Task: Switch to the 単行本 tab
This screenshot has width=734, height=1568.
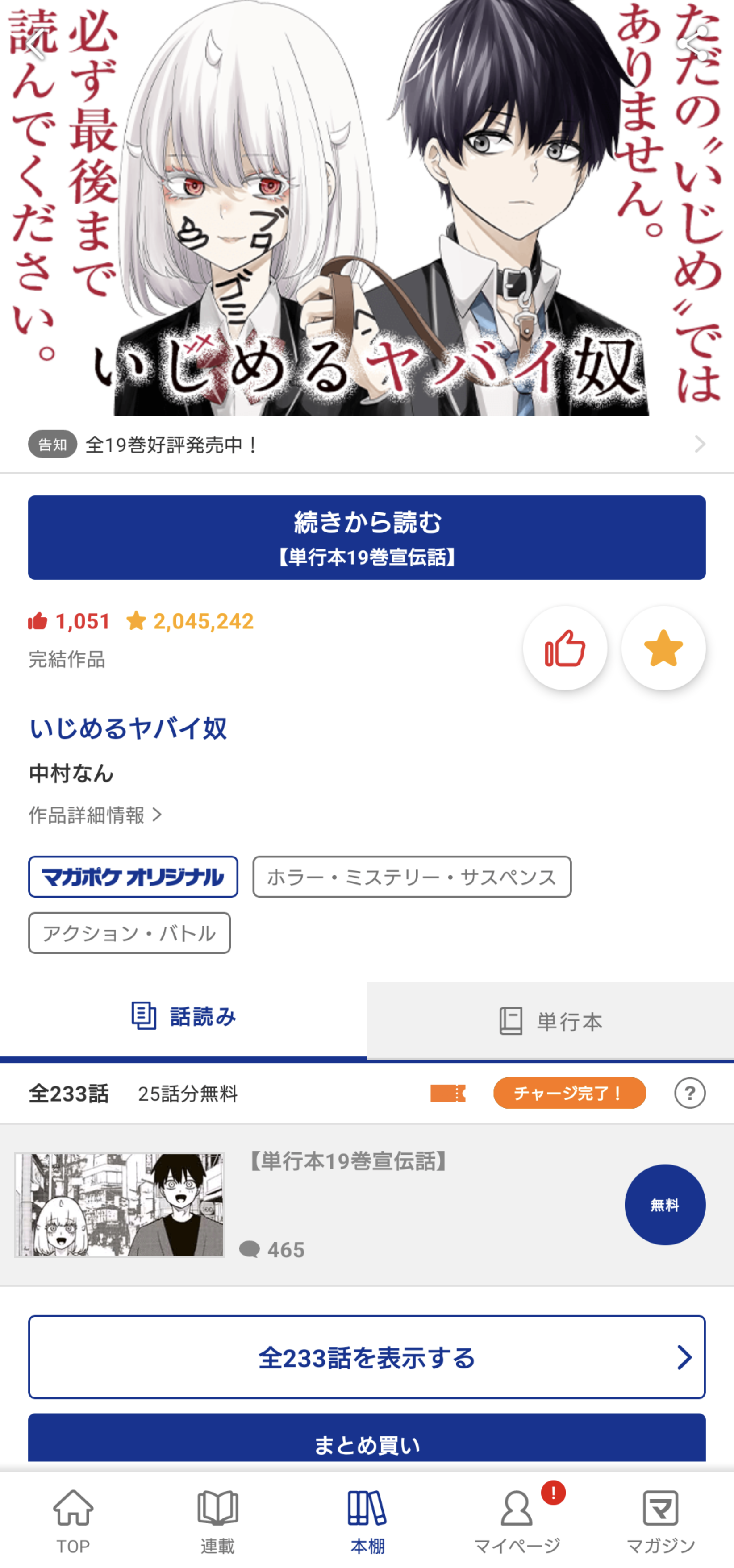Action: [x=550, y=1021]
